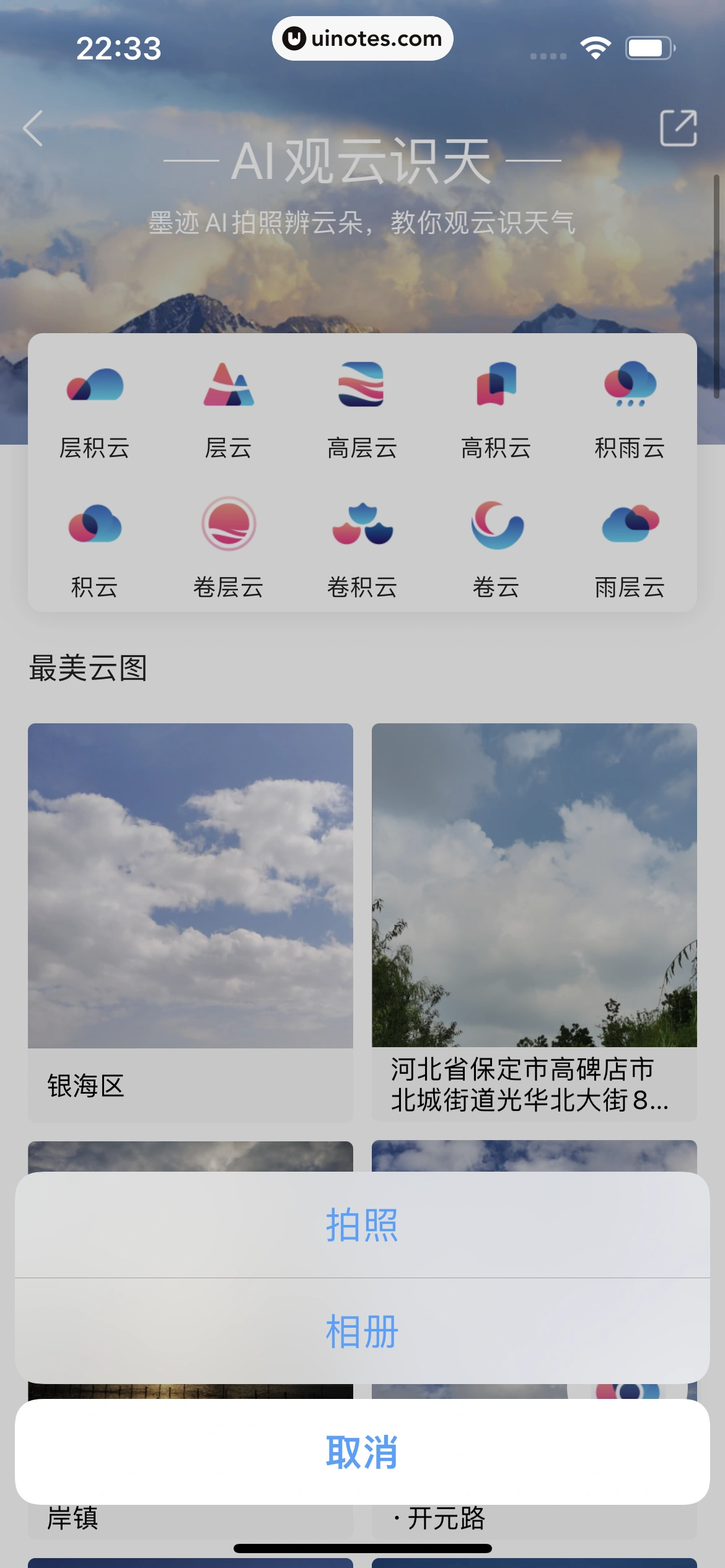
Task: View the 岸镇 photo entry
Action: (74, 1518)
